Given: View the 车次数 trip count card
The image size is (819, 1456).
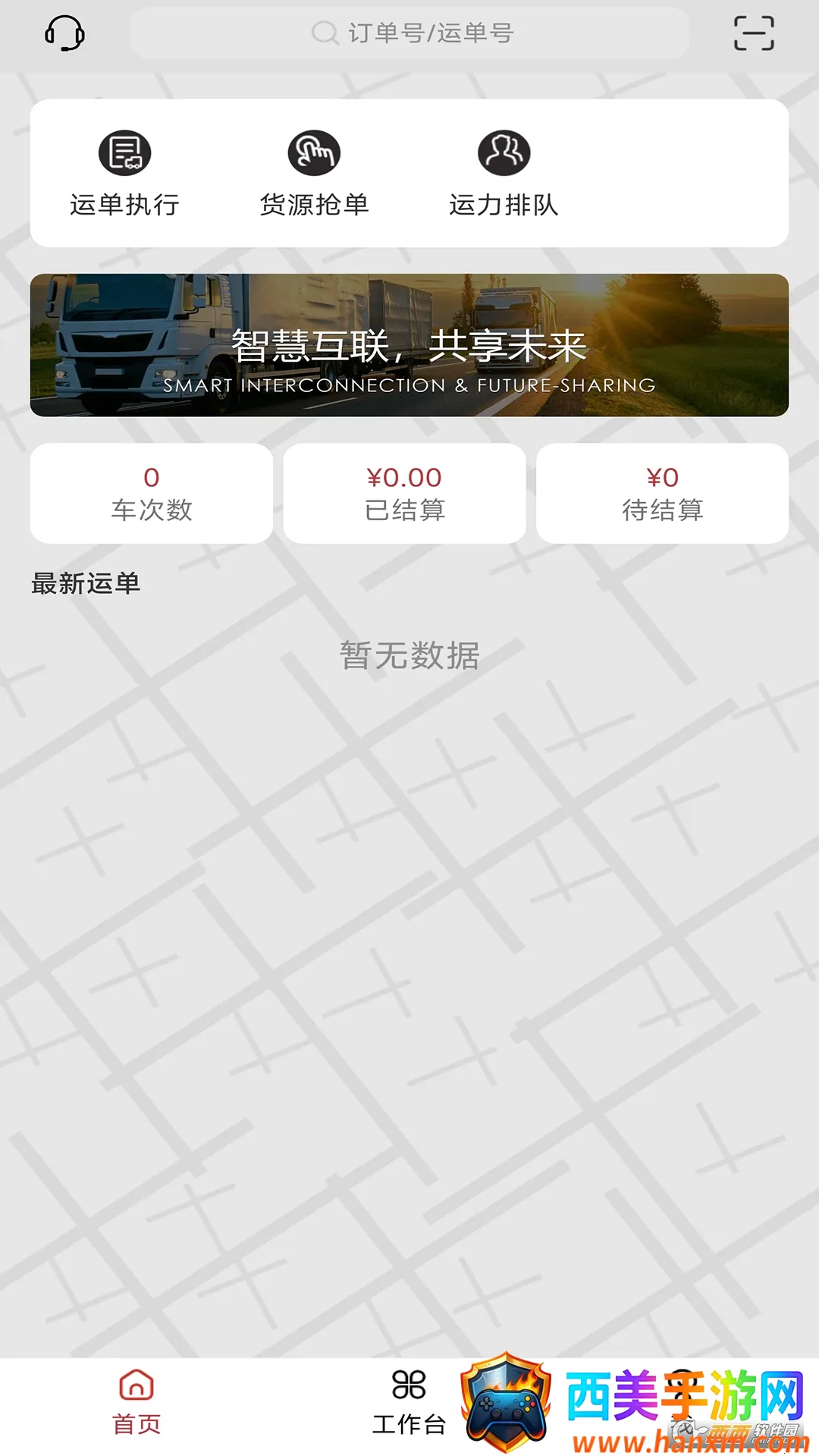Looking at the screenshot, I should tap(152, 493).
